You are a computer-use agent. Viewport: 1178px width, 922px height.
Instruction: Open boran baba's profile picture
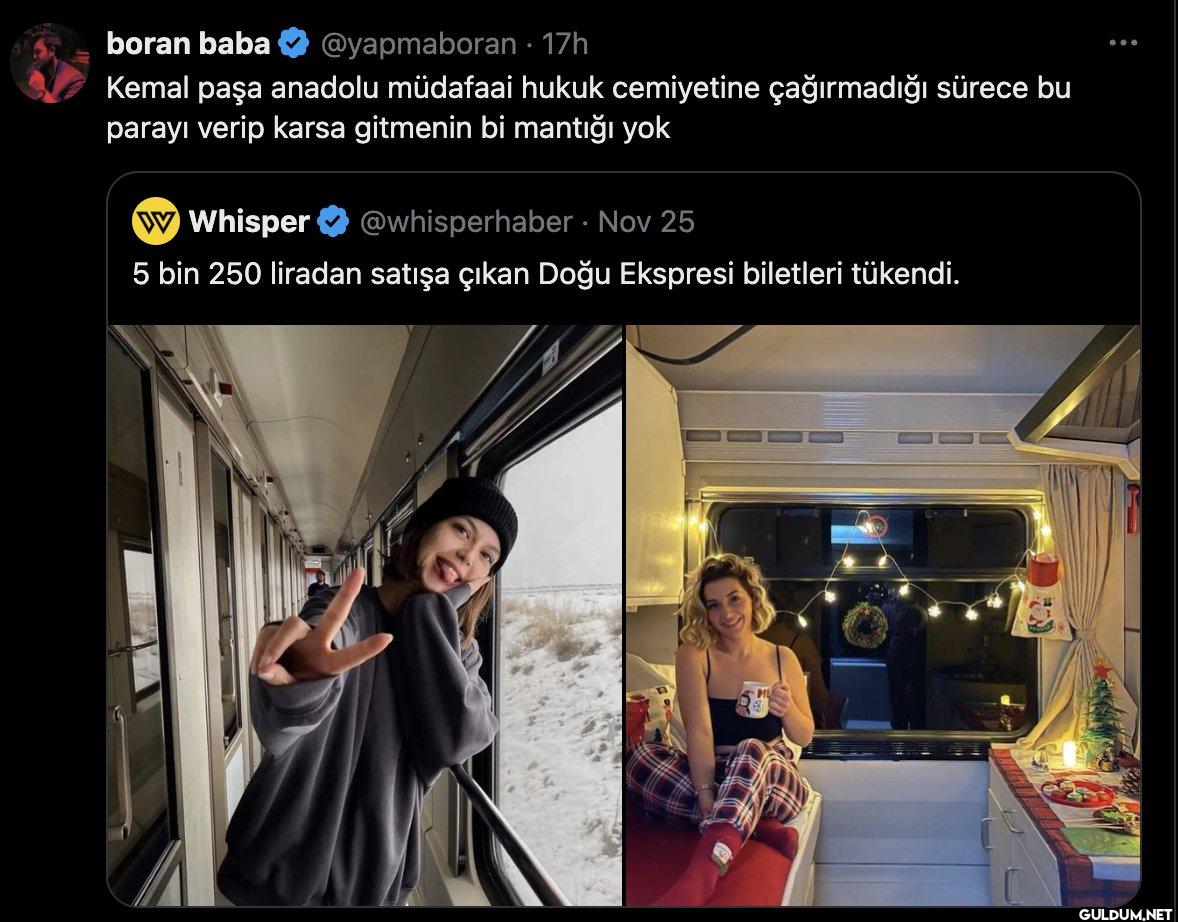coord(49,63)
